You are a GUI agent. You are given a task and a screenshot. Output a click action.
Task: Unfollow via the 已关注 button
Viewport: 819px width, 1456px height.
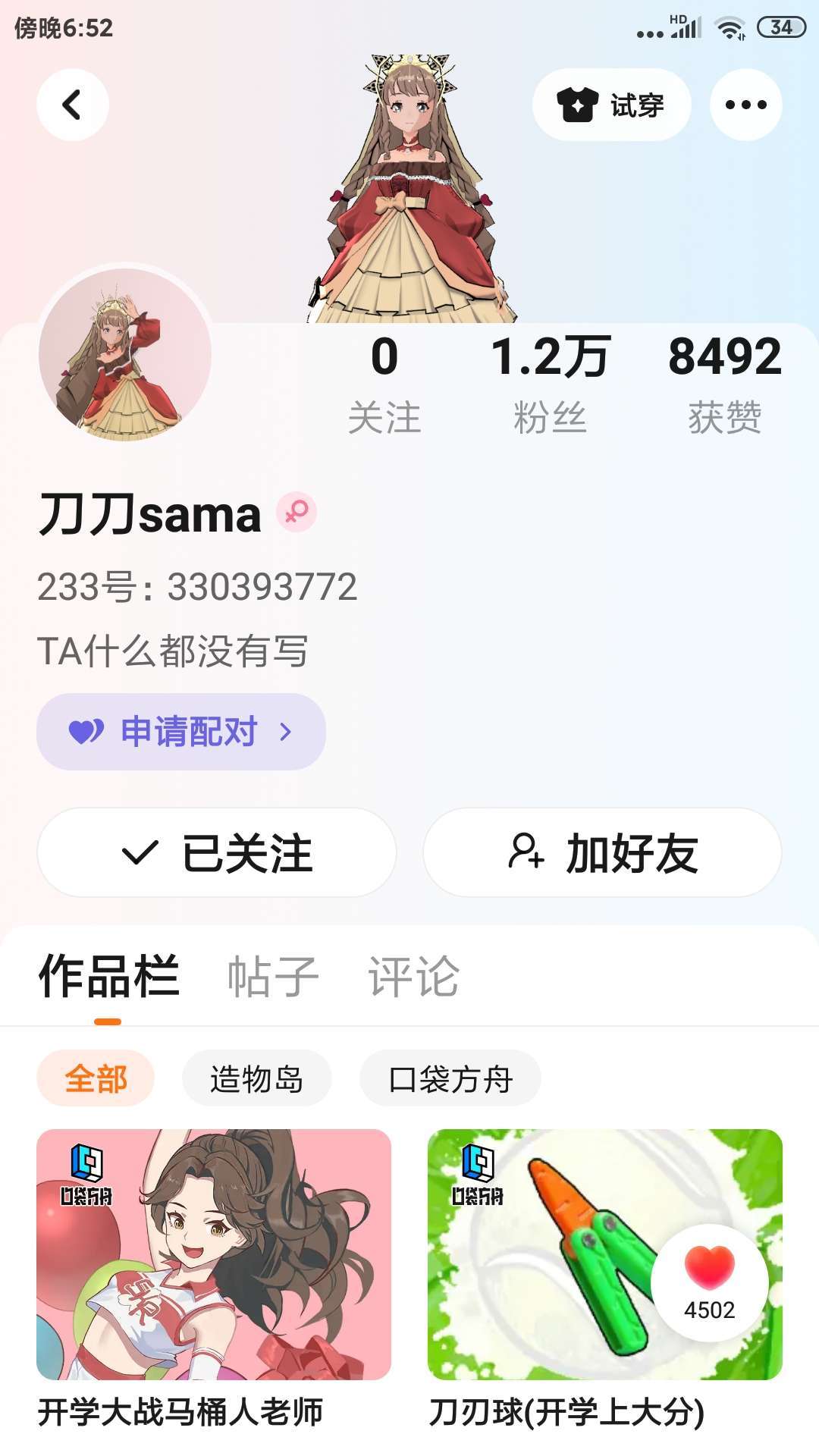click(217, 852)
